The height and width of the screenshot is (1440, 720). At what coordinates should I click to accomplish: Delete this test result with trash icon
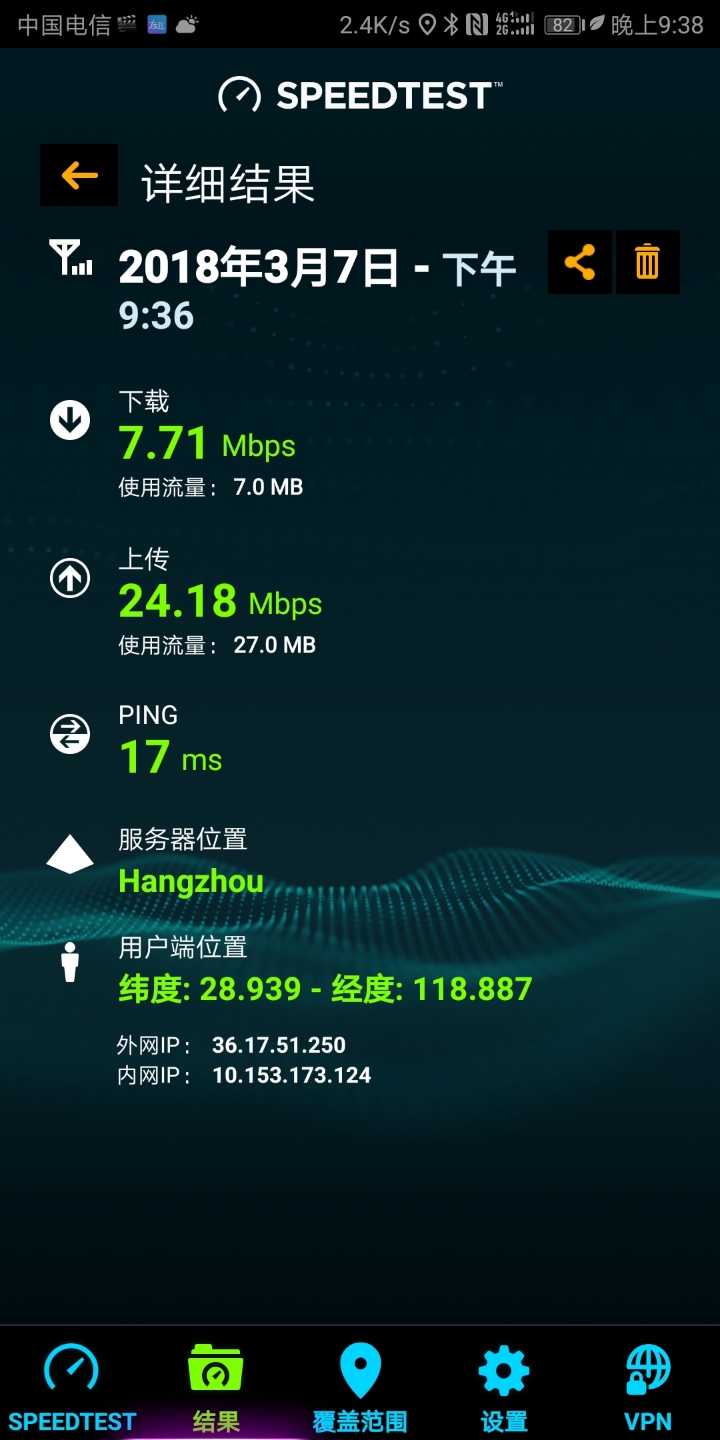click(x=648, y=262)
